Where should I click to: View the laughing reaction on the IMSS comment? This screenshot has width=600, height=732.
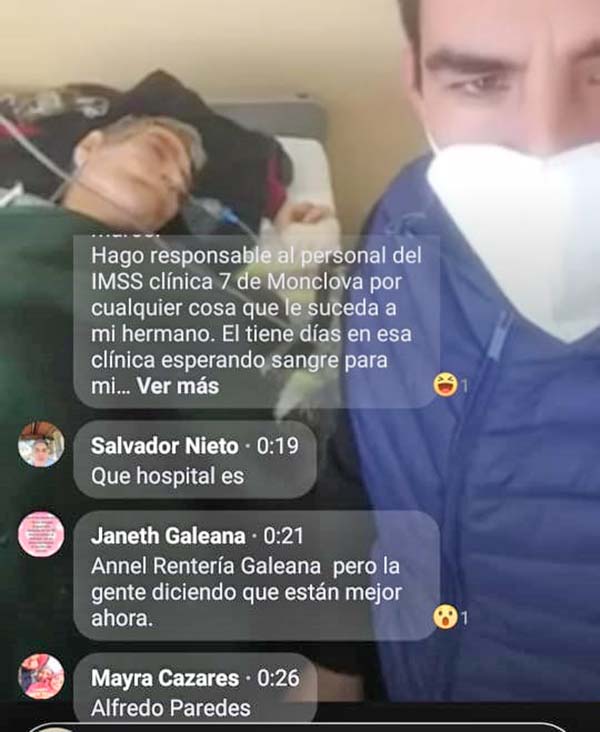(x=446, y=384)
